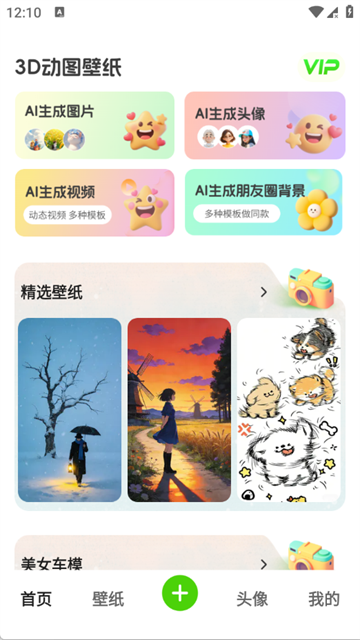
Task: Open the sunset windmill girl wallpaper
Action: (x=179, y=410)
